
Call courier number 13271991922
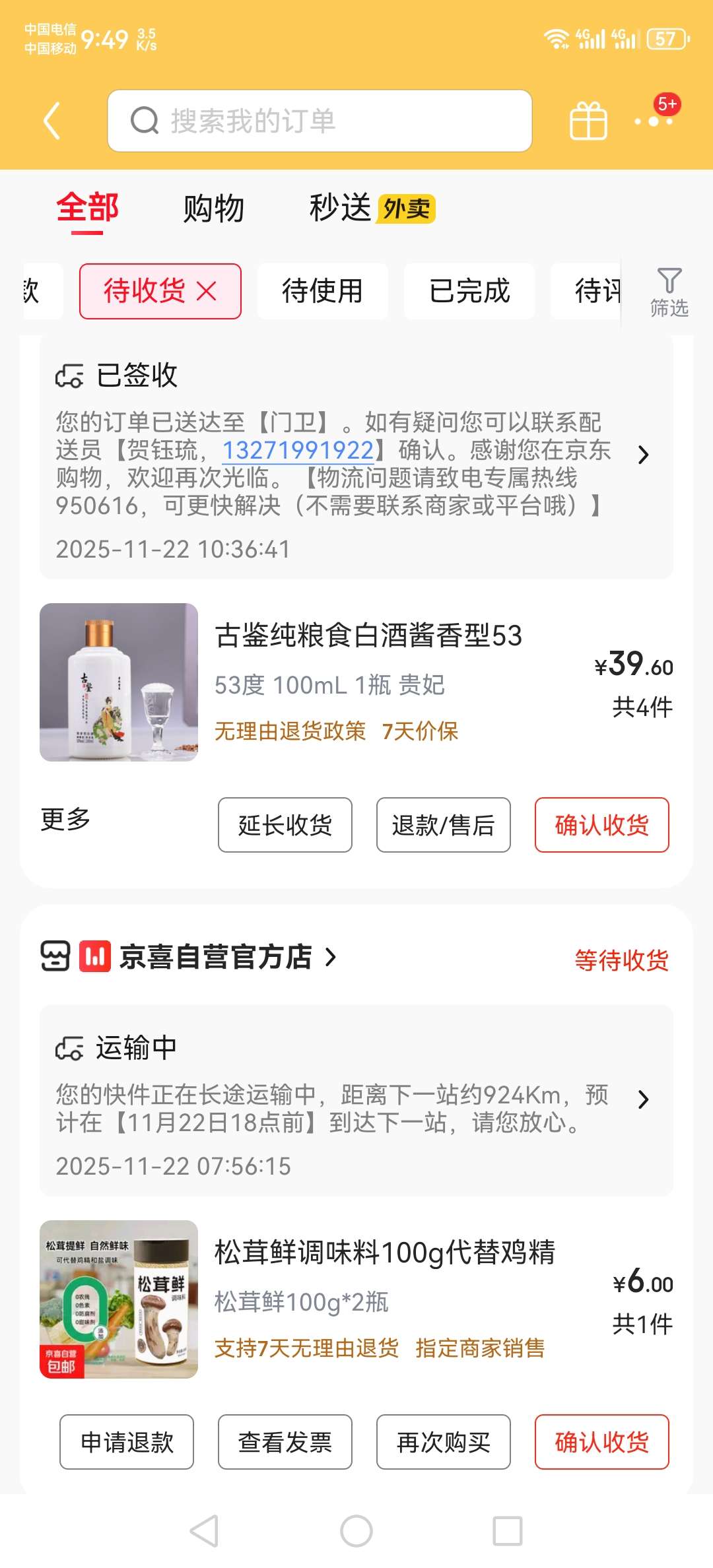click(x=298, y=450)
